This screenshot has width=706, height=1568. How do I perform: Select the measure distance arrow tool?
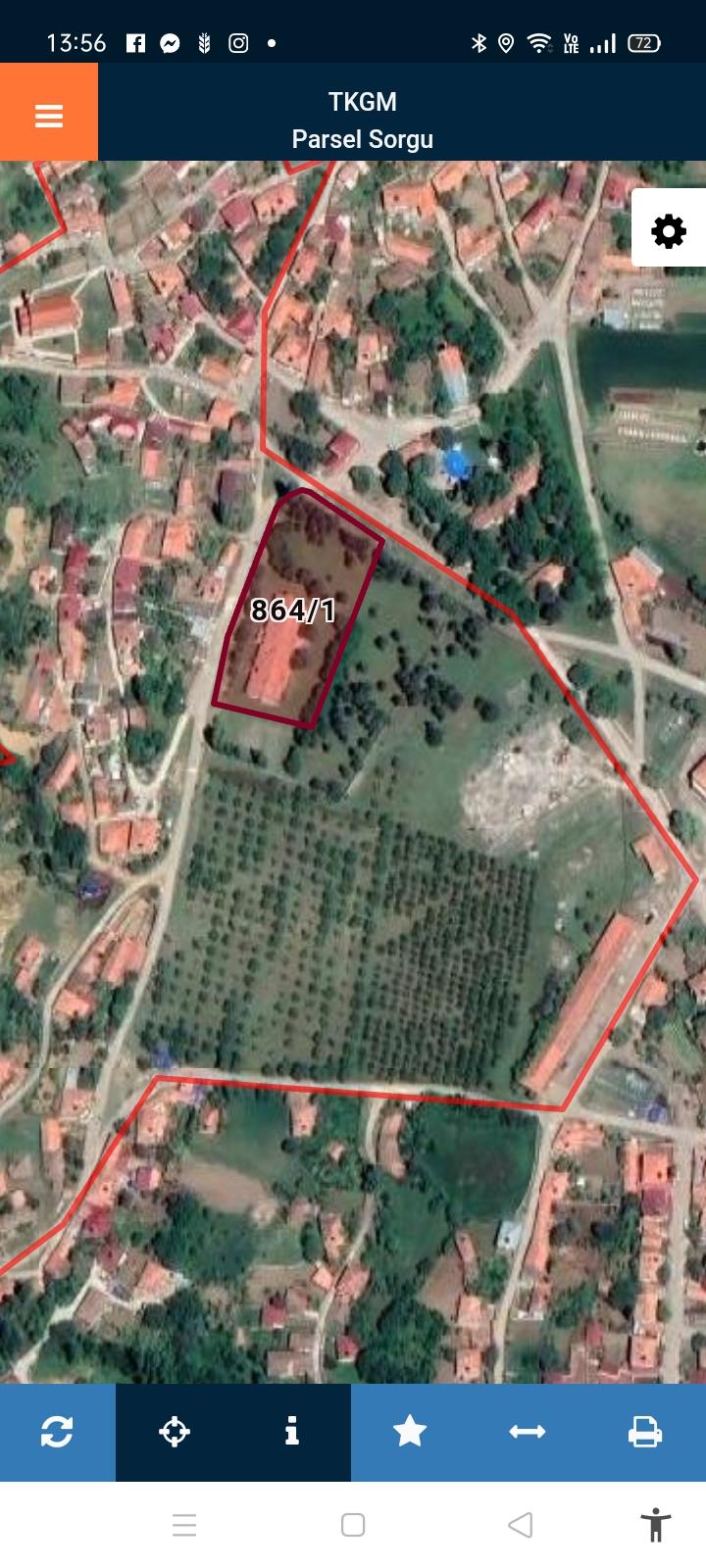click(528, 1432)
